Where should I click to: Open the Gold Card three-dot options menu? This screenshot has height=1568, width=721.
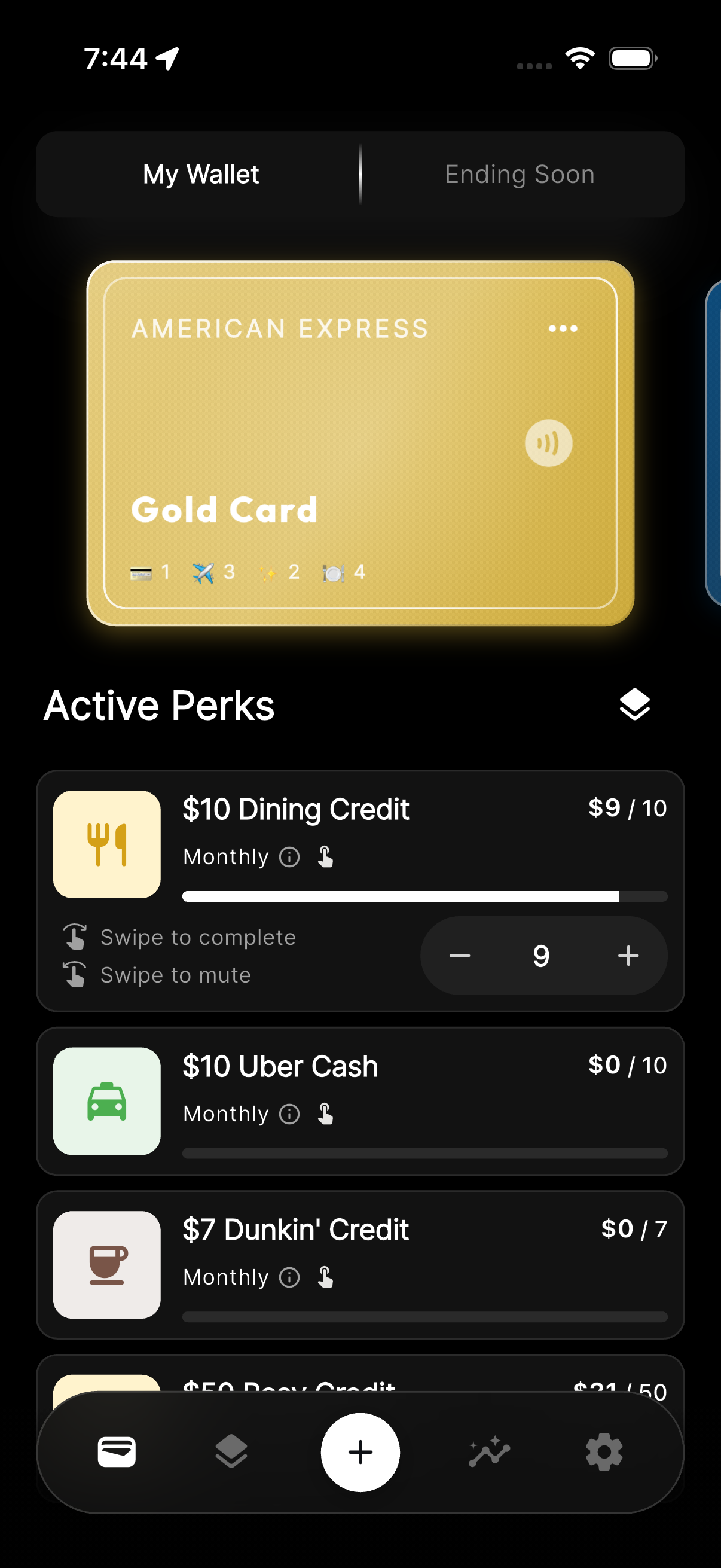(x=562, y=328)
